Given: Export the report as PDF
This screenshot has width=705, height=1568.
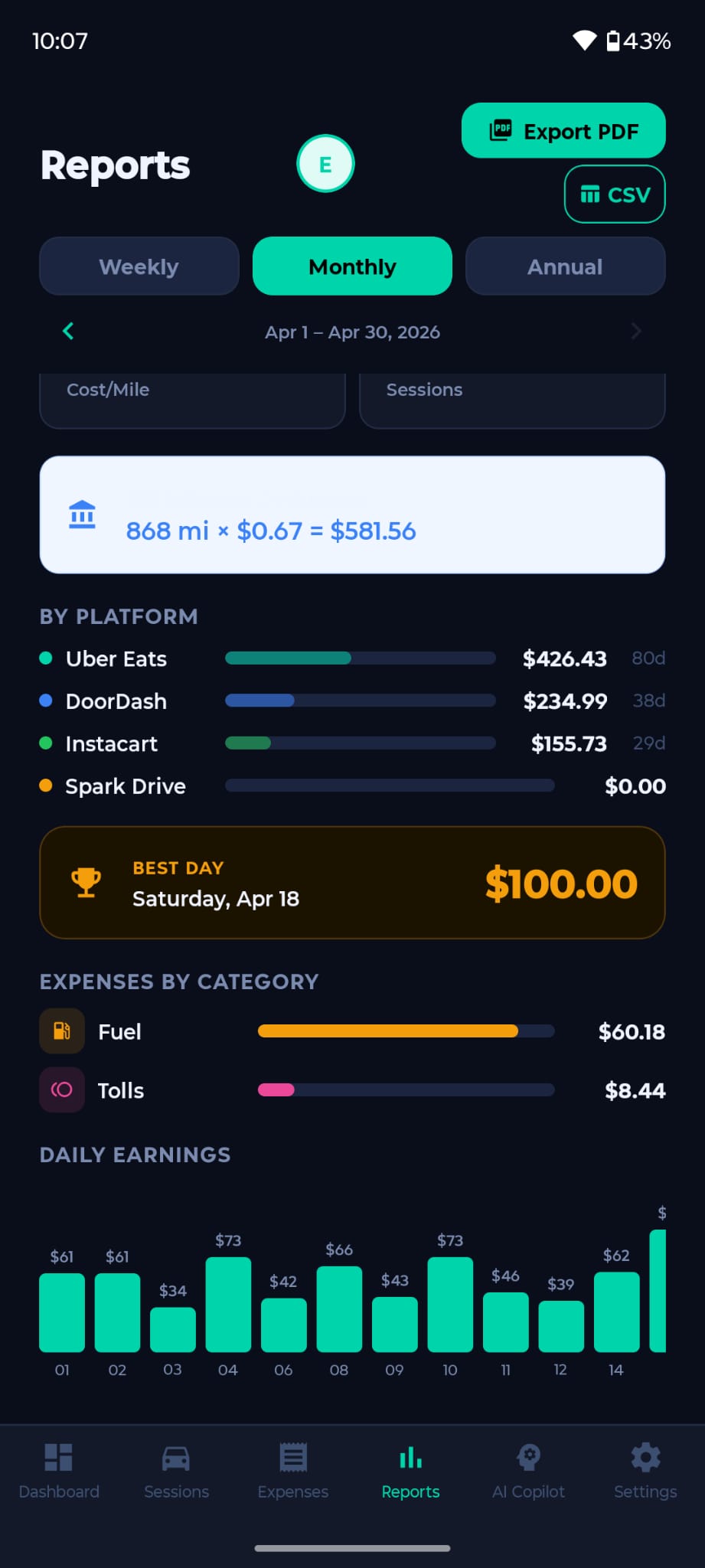Looking at the screenshot, I should [x=563, y=131].
